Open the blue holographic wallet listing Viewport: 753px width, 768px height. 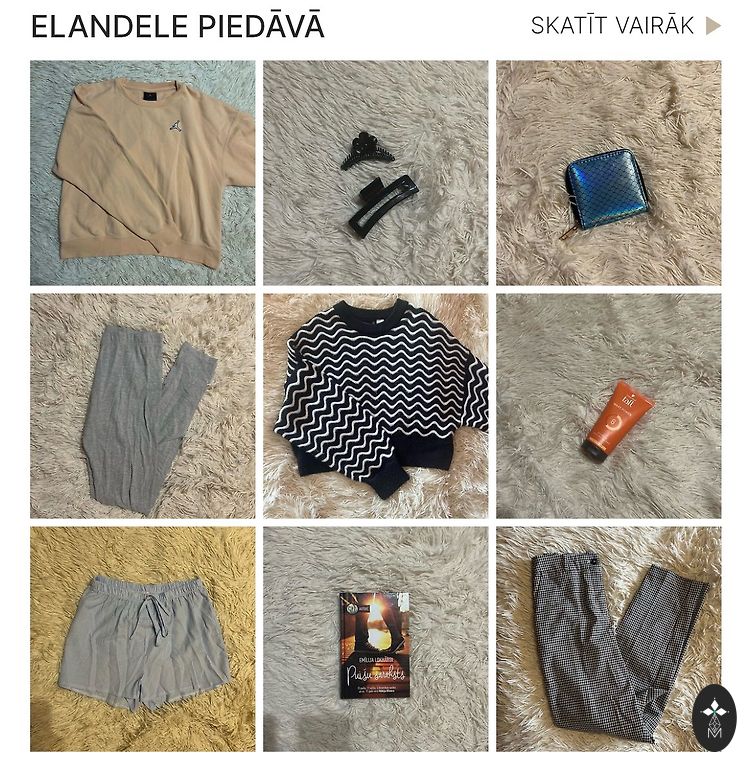608,173
